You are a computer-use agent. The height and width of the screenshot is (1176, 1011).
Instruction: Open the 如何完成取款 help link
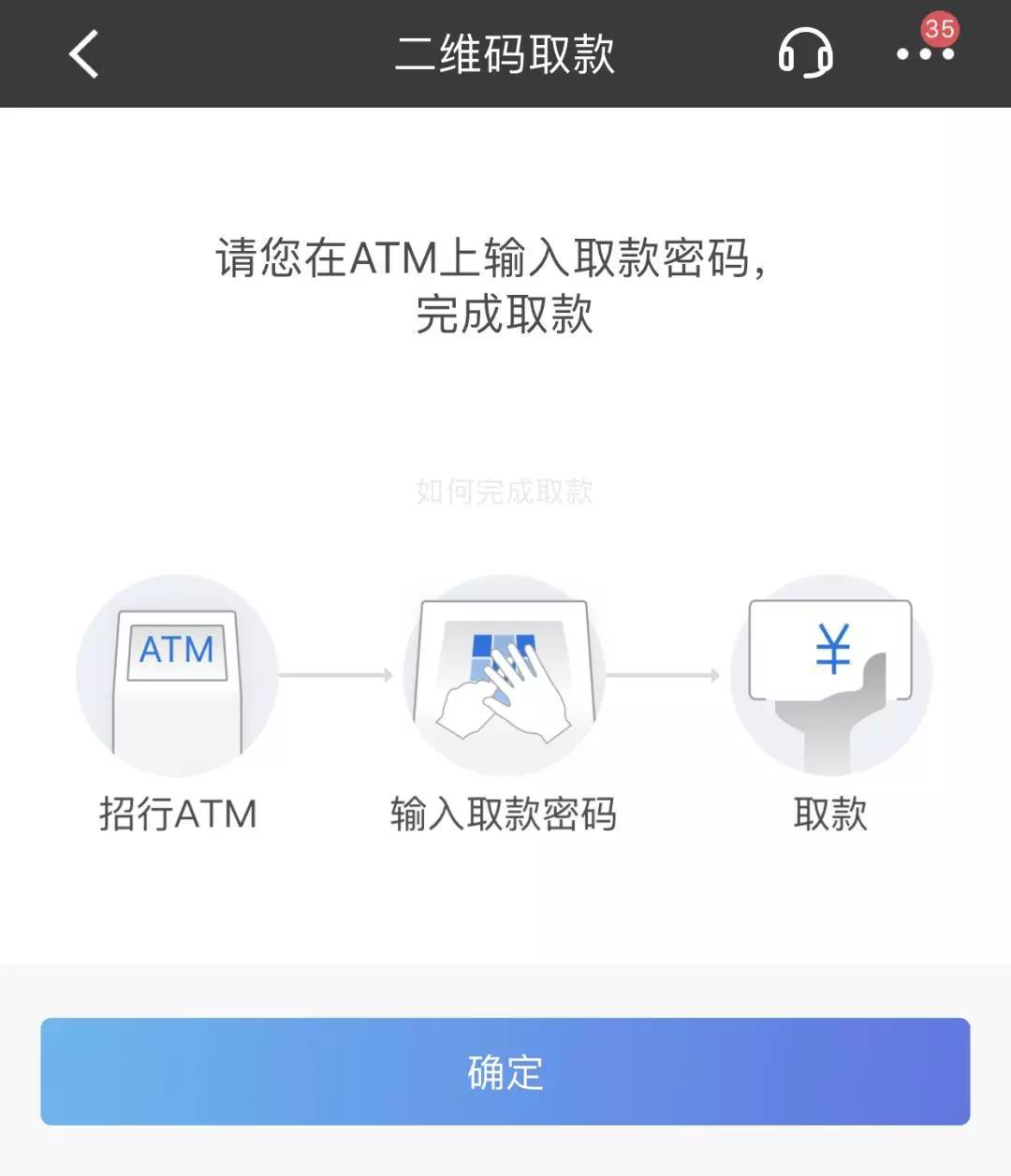[505, 491]
